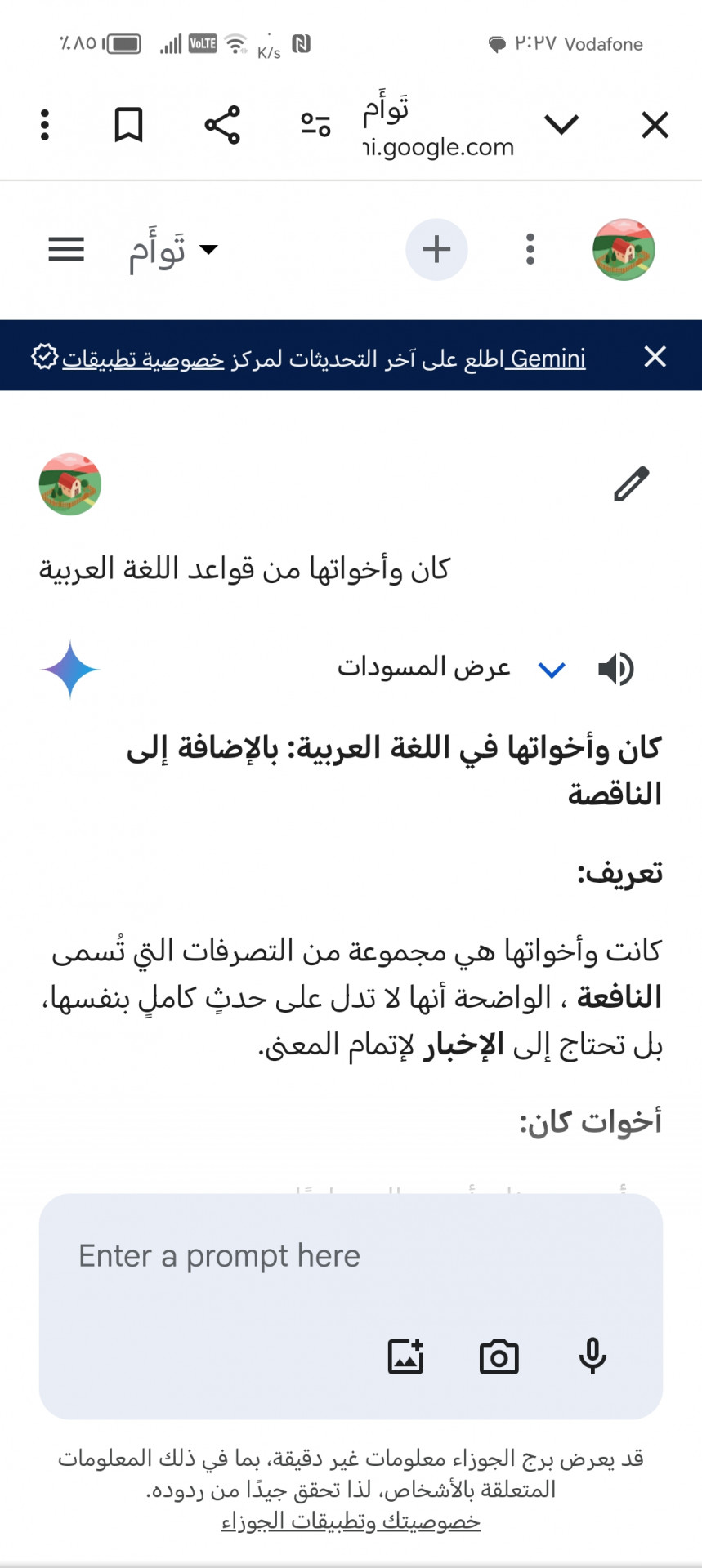Open site settings icon
702x1568 pixels.
[x=315, y=124]
